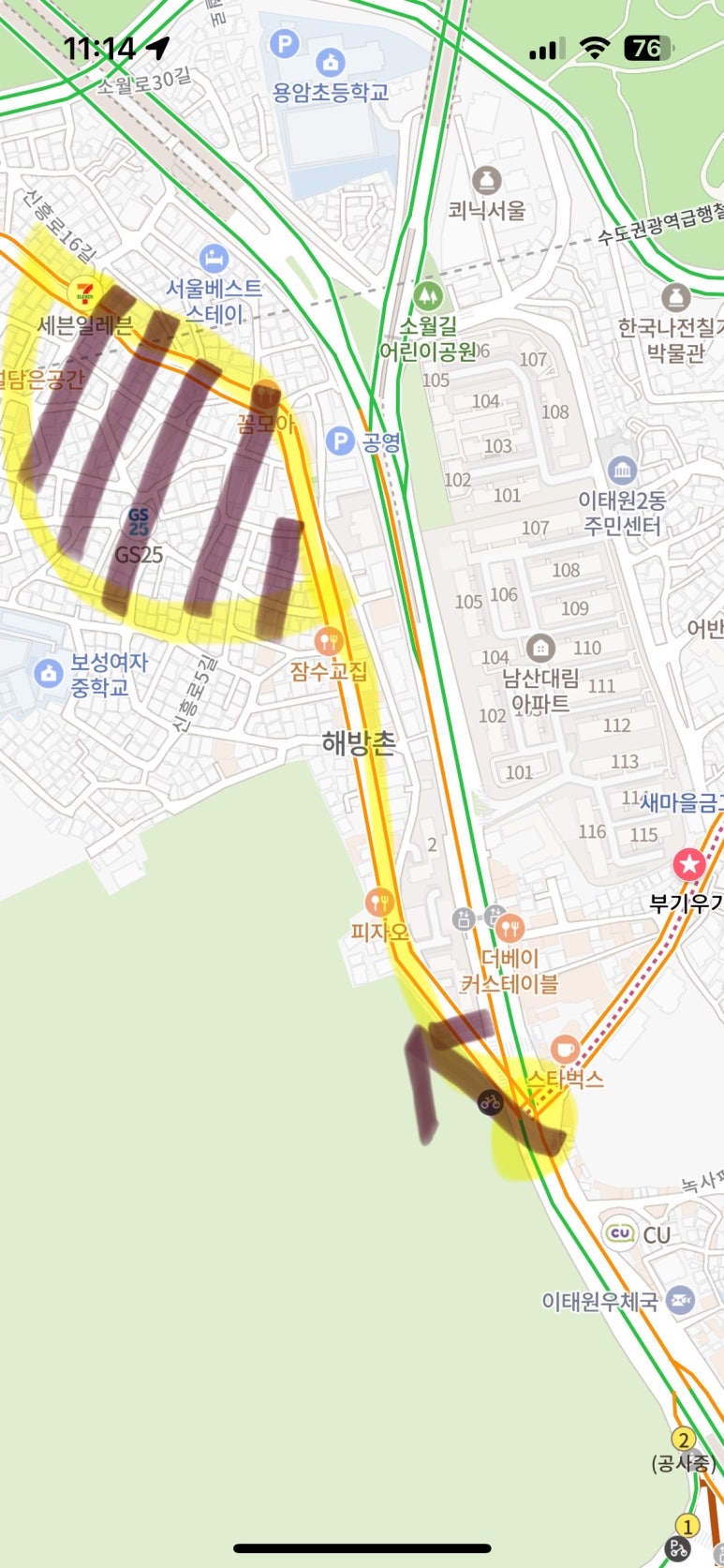The width and height of the screenshot is (724, 1568).
Task: Open 이태원2동 주민센터 marker
Action: point(621,470)
